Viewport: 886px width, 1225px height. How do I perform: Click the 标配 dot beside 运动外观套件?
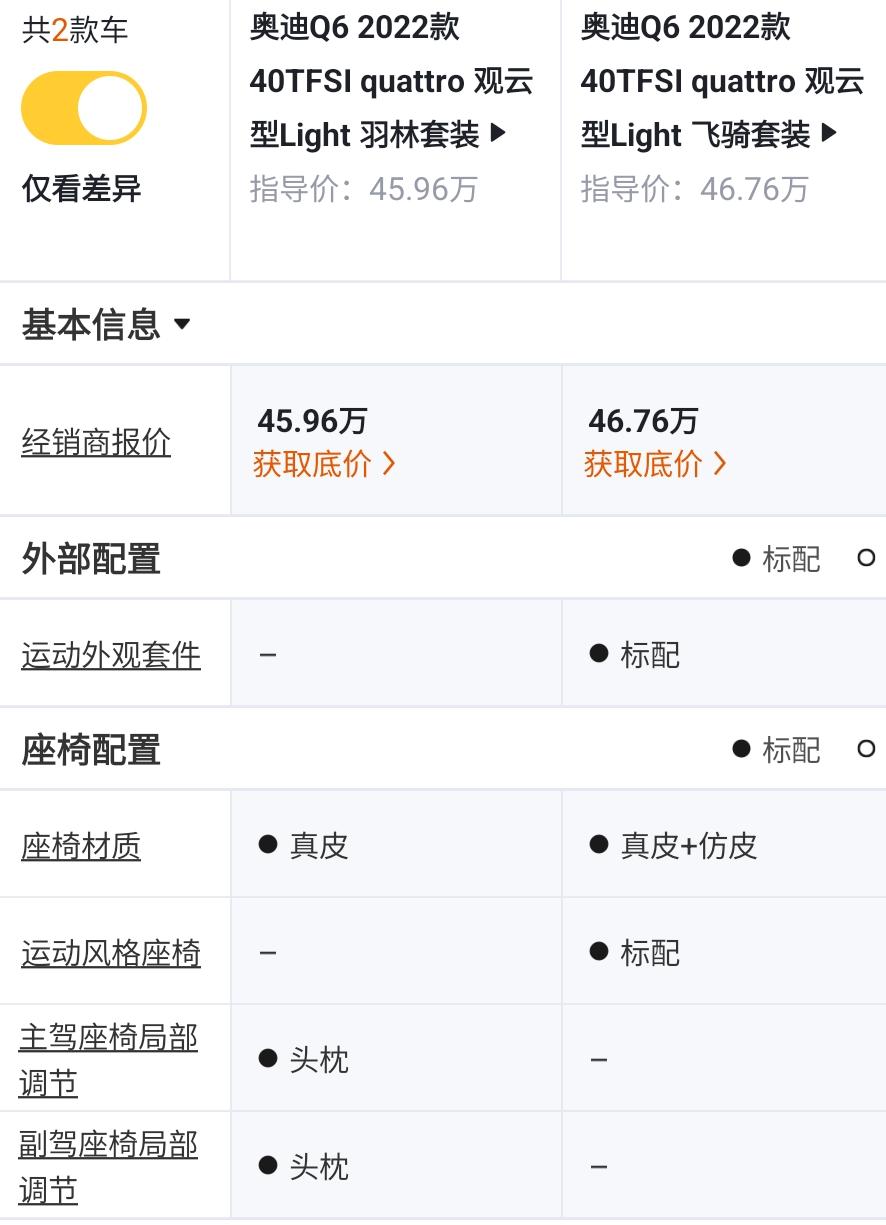(599, 654)
